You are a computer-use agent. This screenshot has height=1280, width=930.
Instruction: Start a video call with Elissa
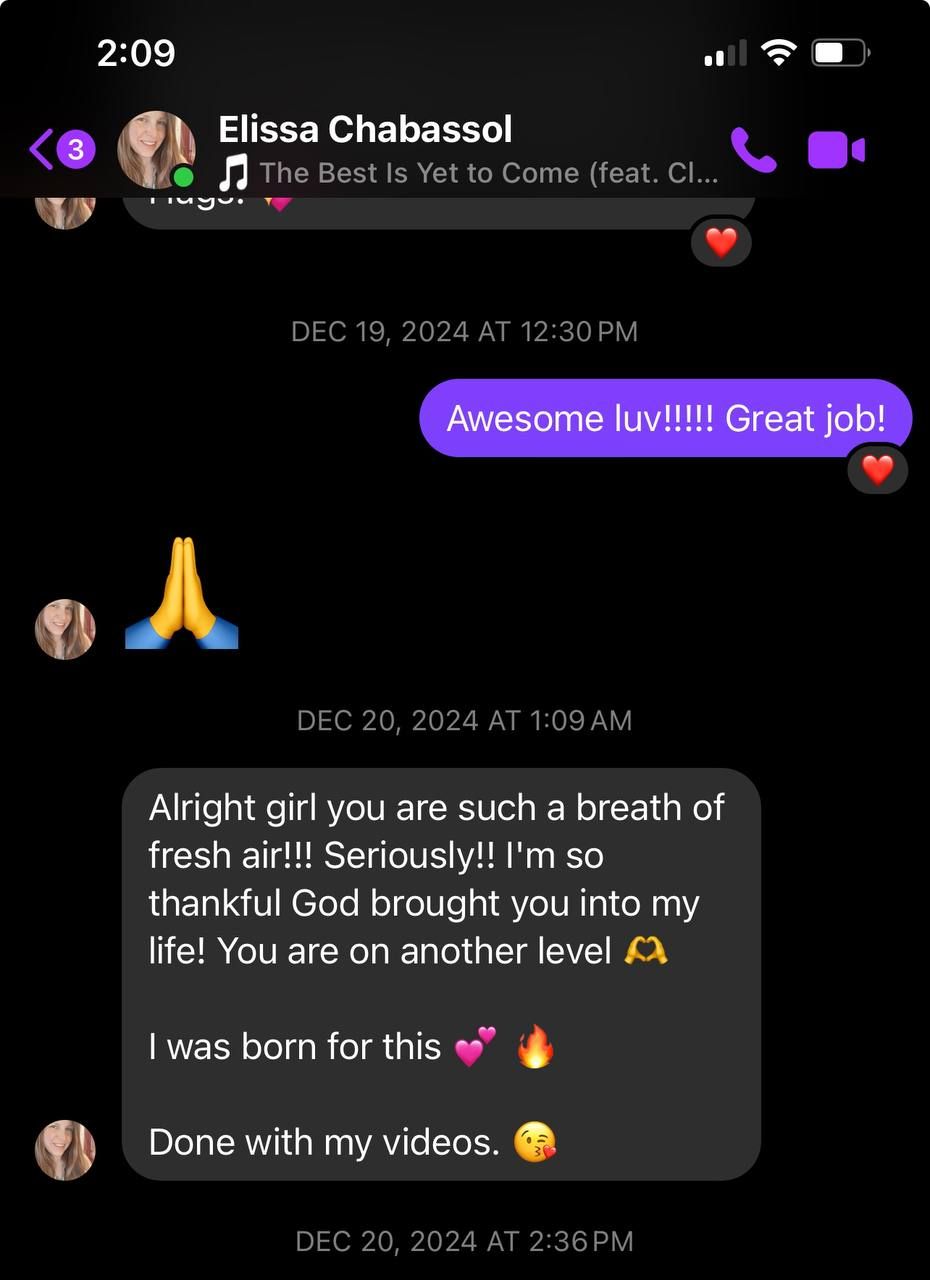[836, 150]
